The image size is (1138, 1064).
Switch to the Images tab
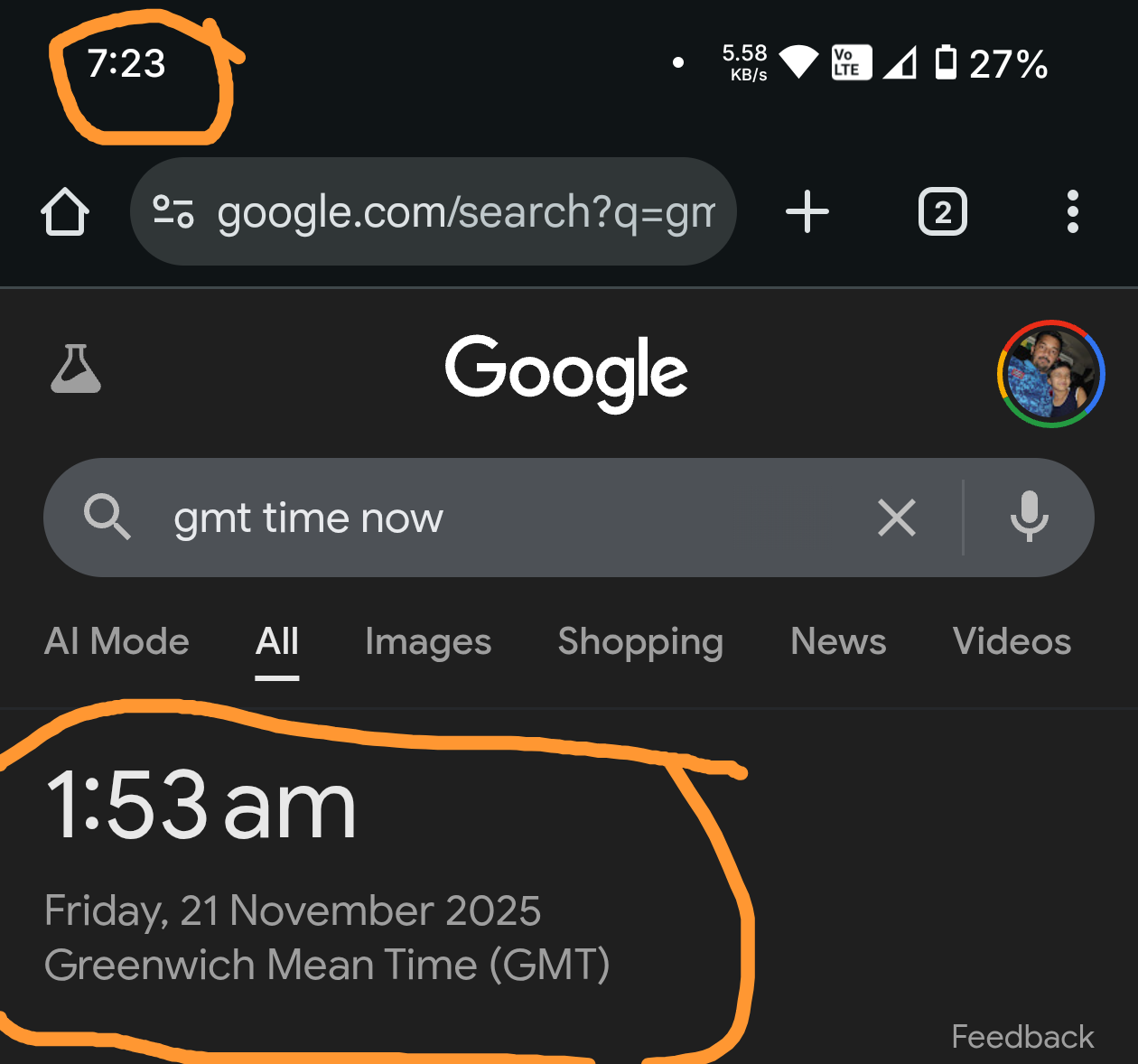(428, 642)
